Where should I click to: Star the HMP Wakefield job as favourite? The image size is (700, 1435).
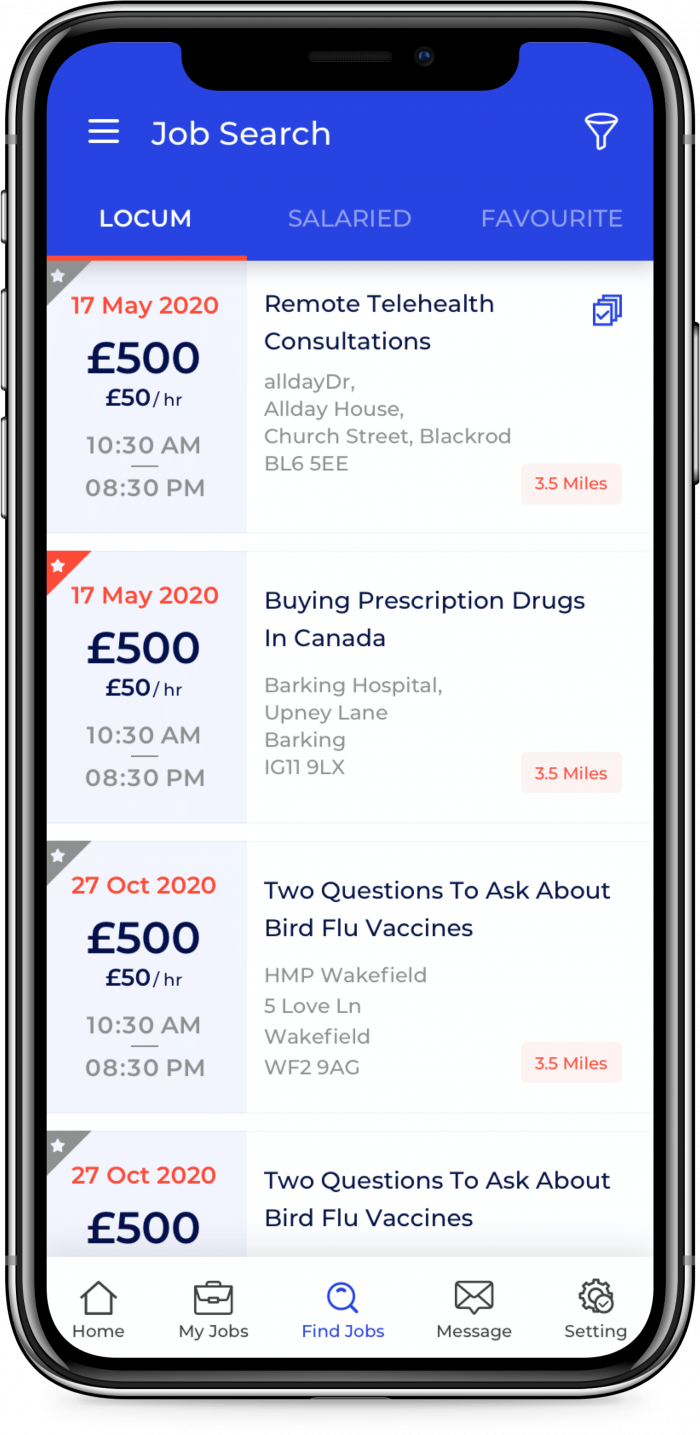[x=59, y=856]
